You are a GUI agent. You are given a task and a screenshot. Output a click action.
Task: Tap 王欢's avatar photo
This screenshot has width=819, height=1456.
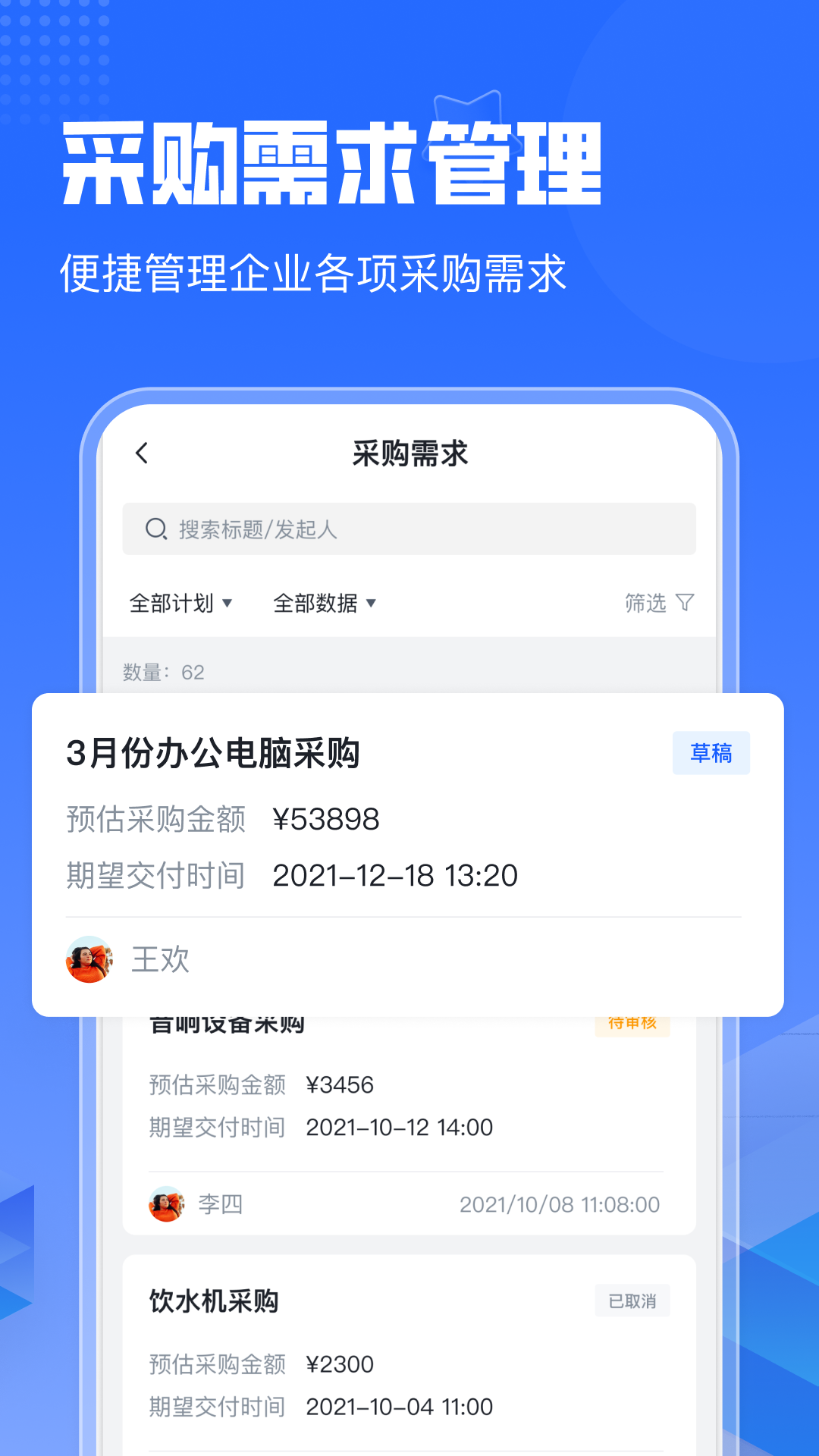coord(87,960)
